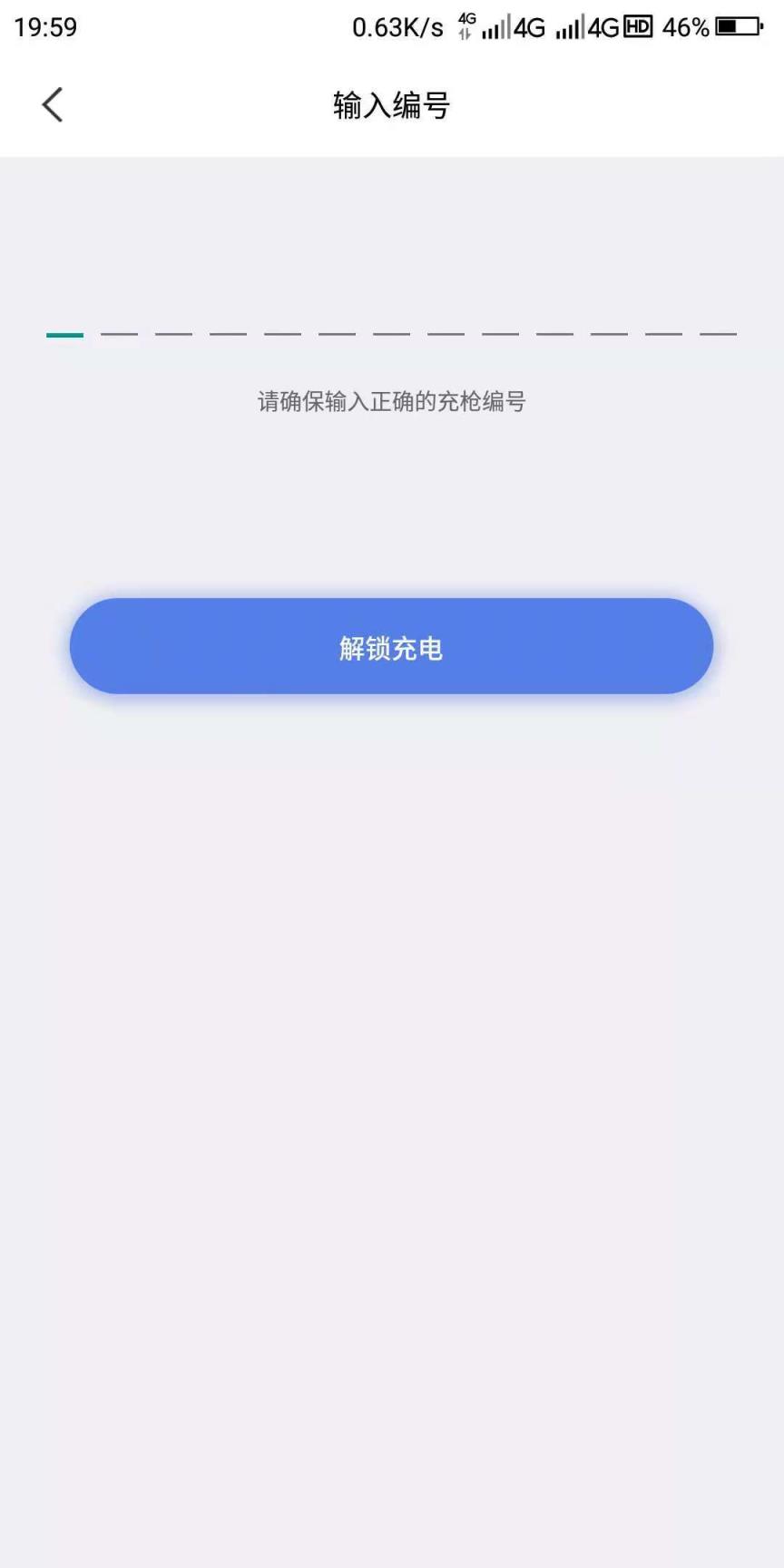Tap the second digit entry dash
The image size is (784, 1568).
119,334
